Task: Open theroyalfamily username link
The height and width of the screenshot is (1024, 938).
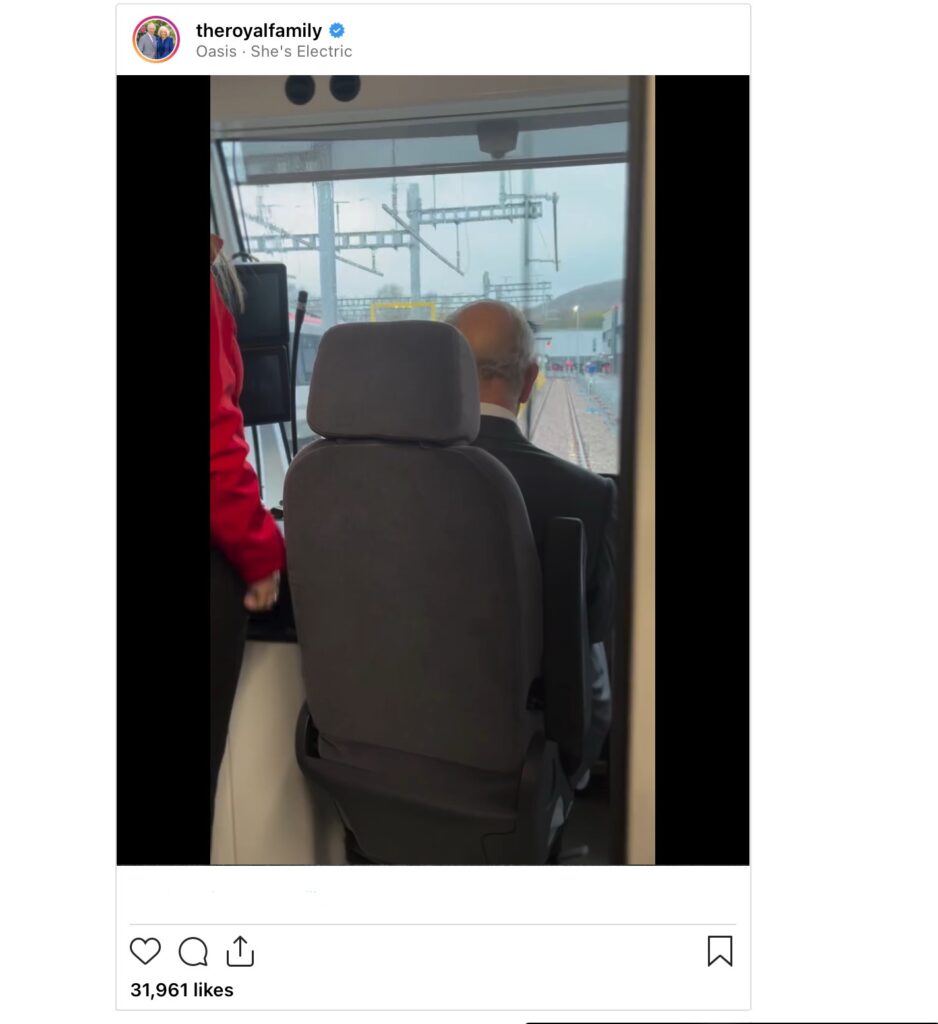Action: 258,30
